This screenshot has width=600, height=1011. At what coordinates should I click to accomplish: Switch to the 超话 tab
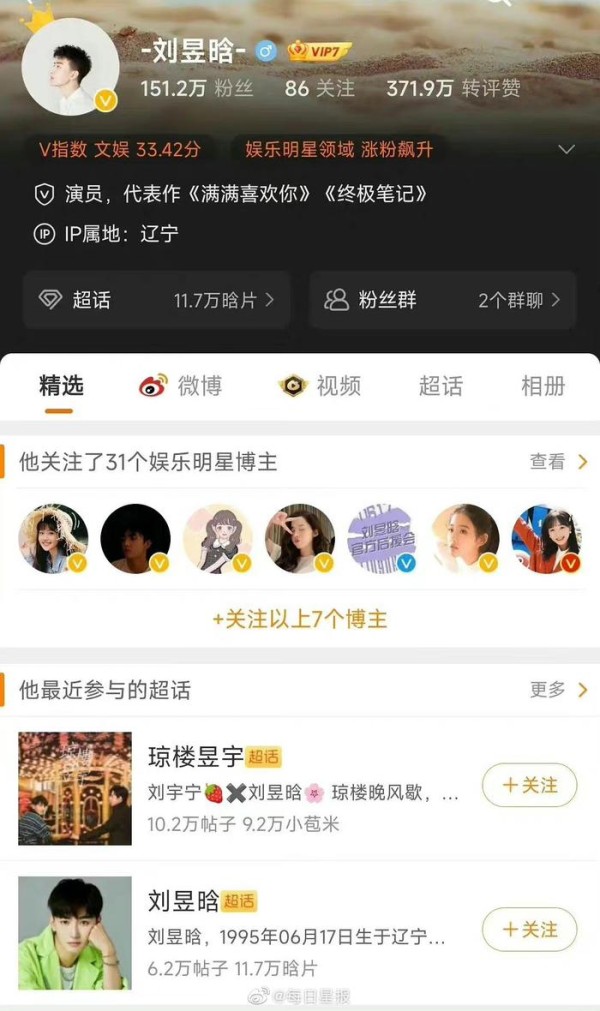(x=441, y=386)
